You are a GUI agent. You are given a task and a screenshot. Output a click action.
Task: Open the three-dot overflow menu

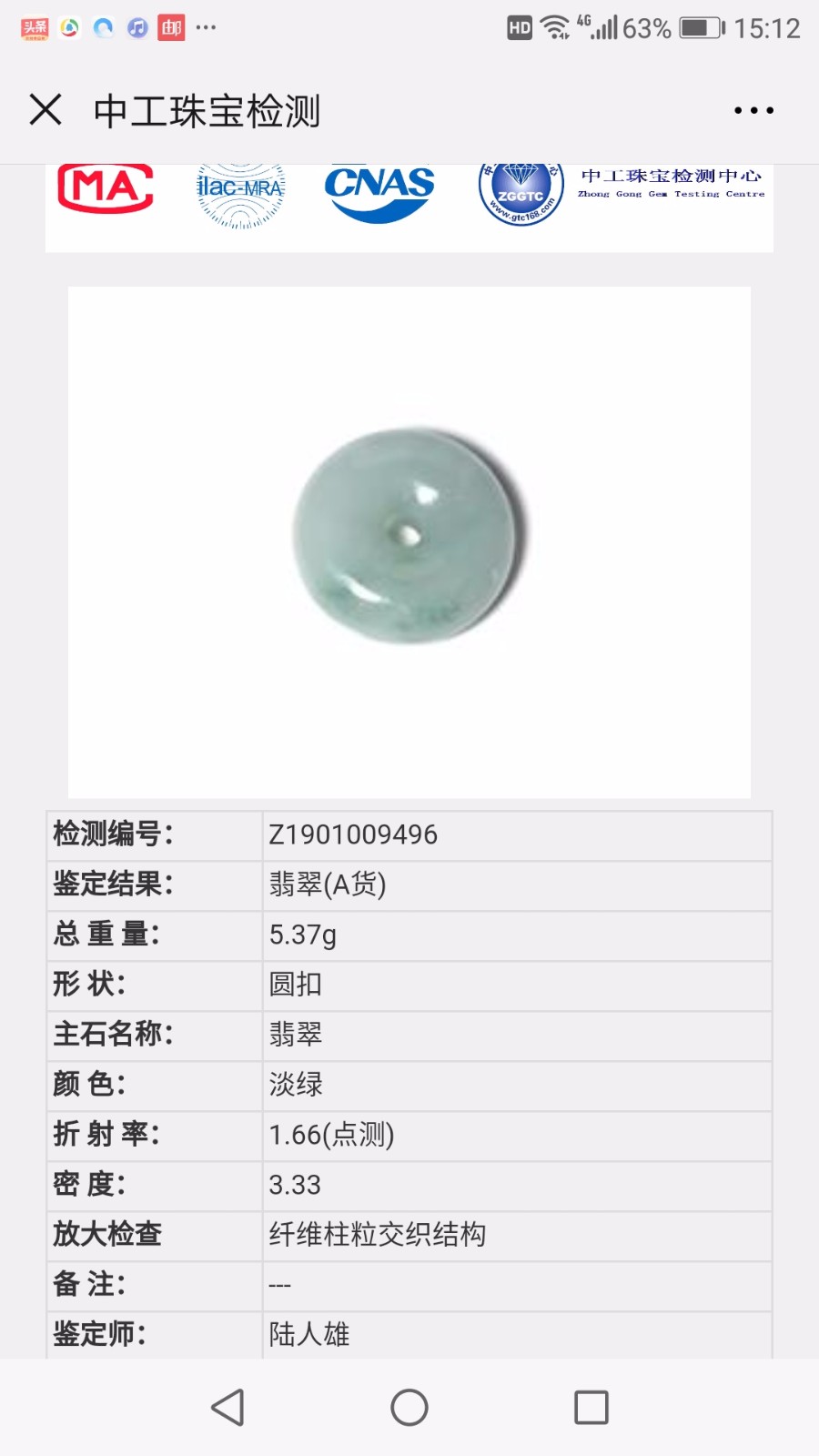pos(753,110)
